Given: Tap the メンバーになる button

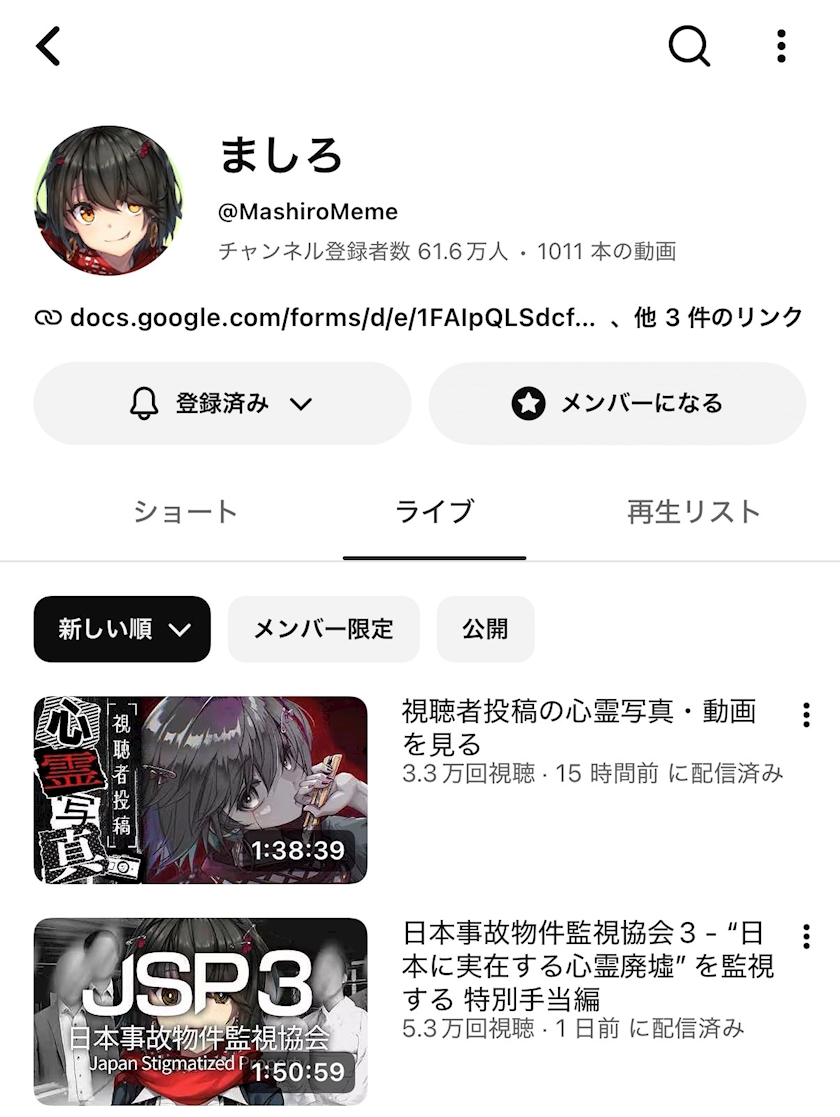Looking at the screenshot, I should (617, 403).
